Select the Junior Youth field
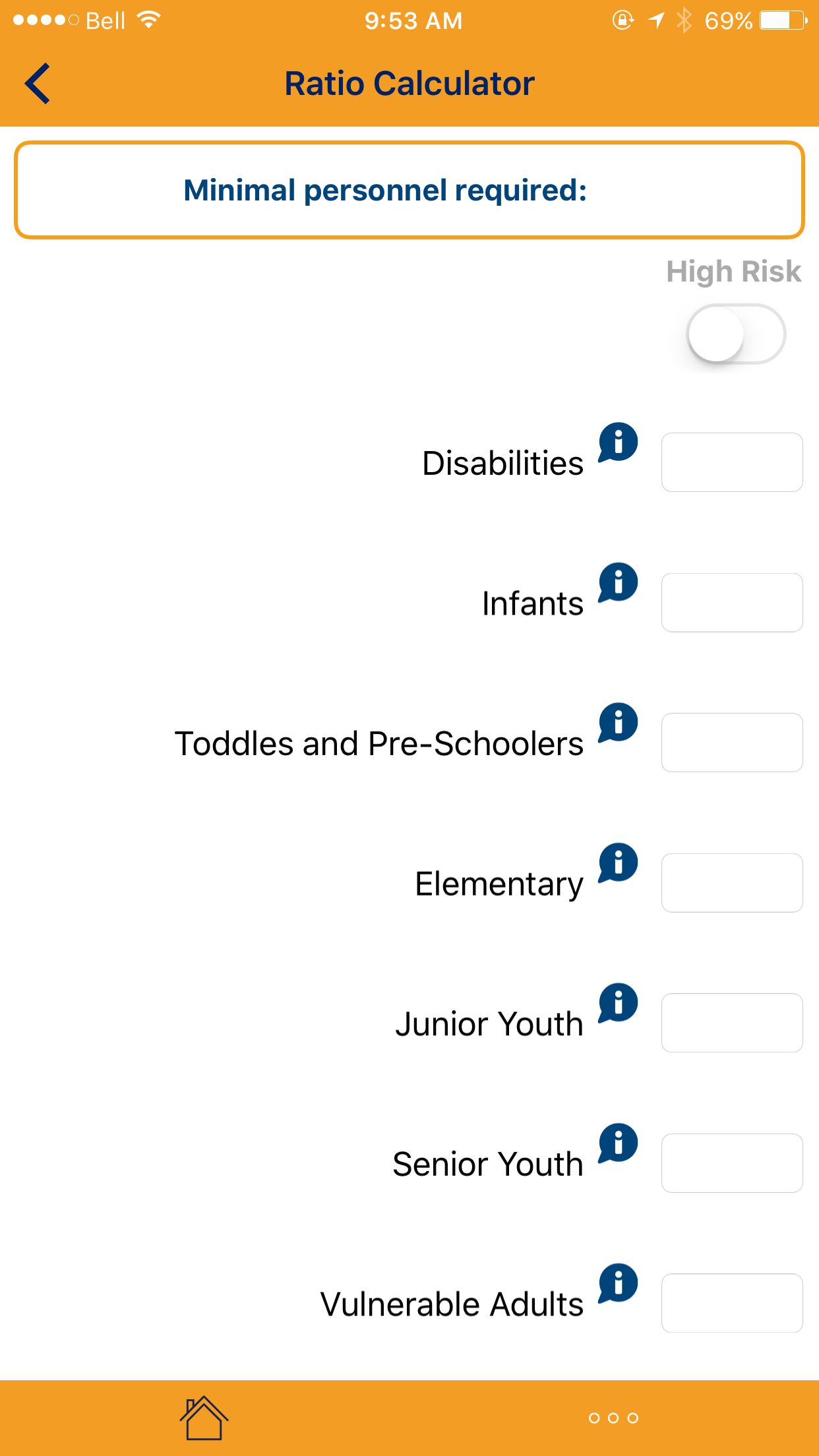Screen dimensions: 819x1456 coord(732,1023)
